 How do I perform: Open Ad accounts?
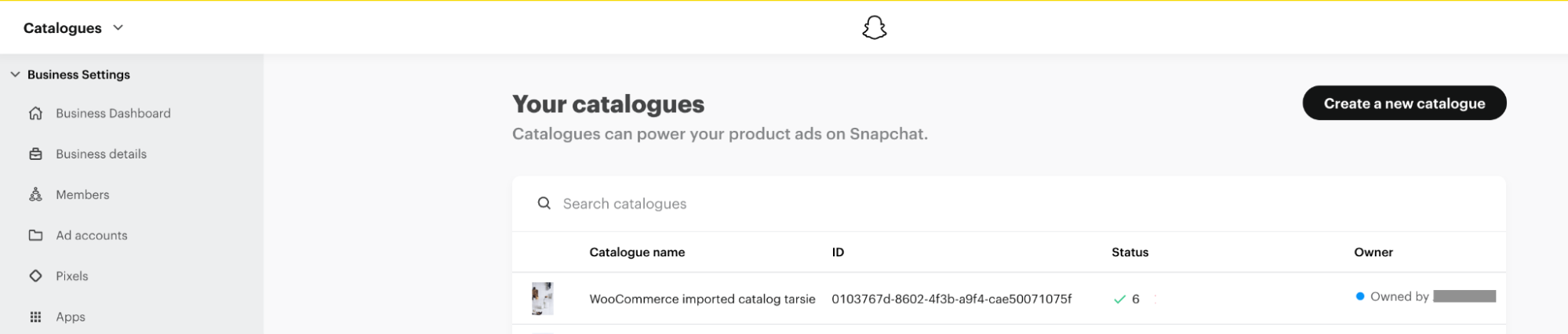(x=91, y=236)
